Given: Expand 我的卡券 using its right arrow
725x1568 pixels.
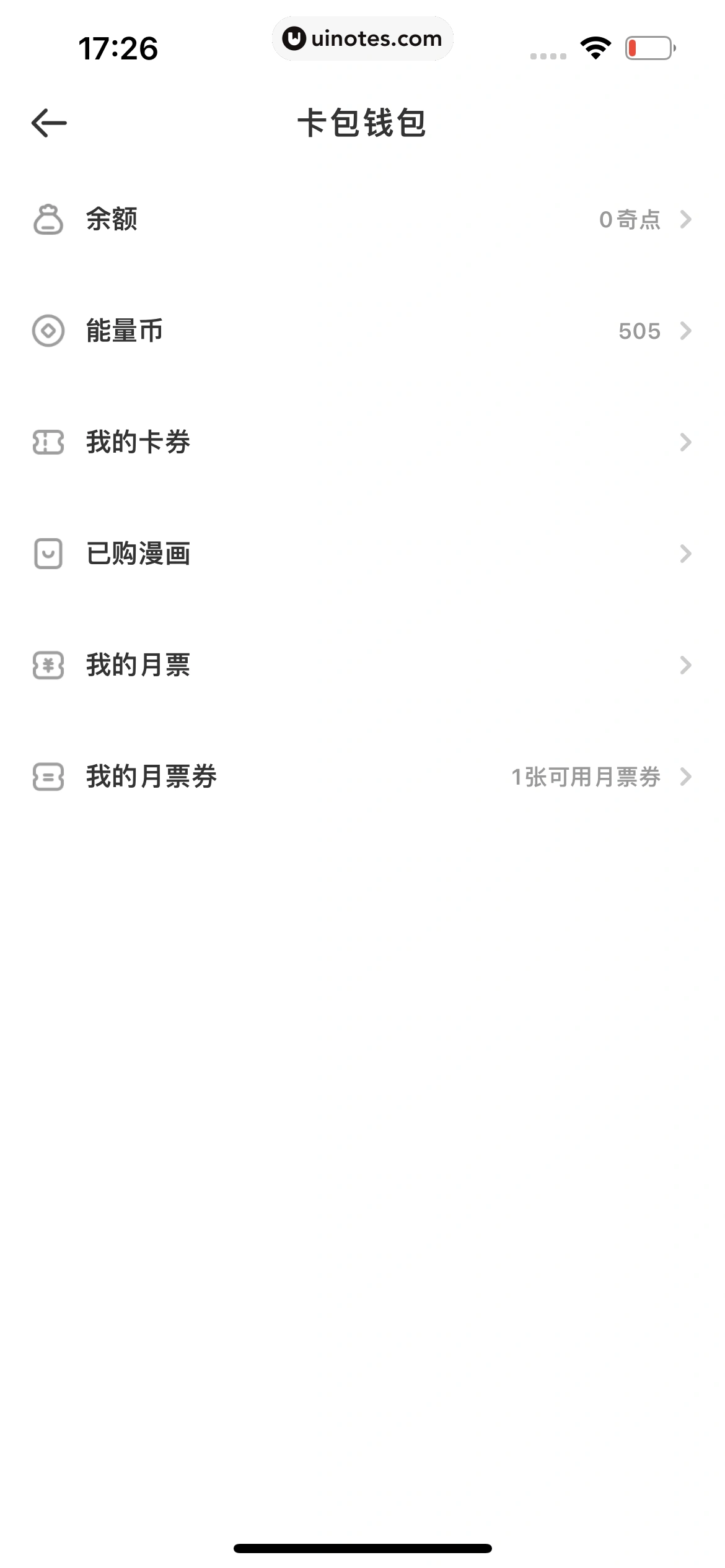Looking at the screenshot, I should point(685,442).
